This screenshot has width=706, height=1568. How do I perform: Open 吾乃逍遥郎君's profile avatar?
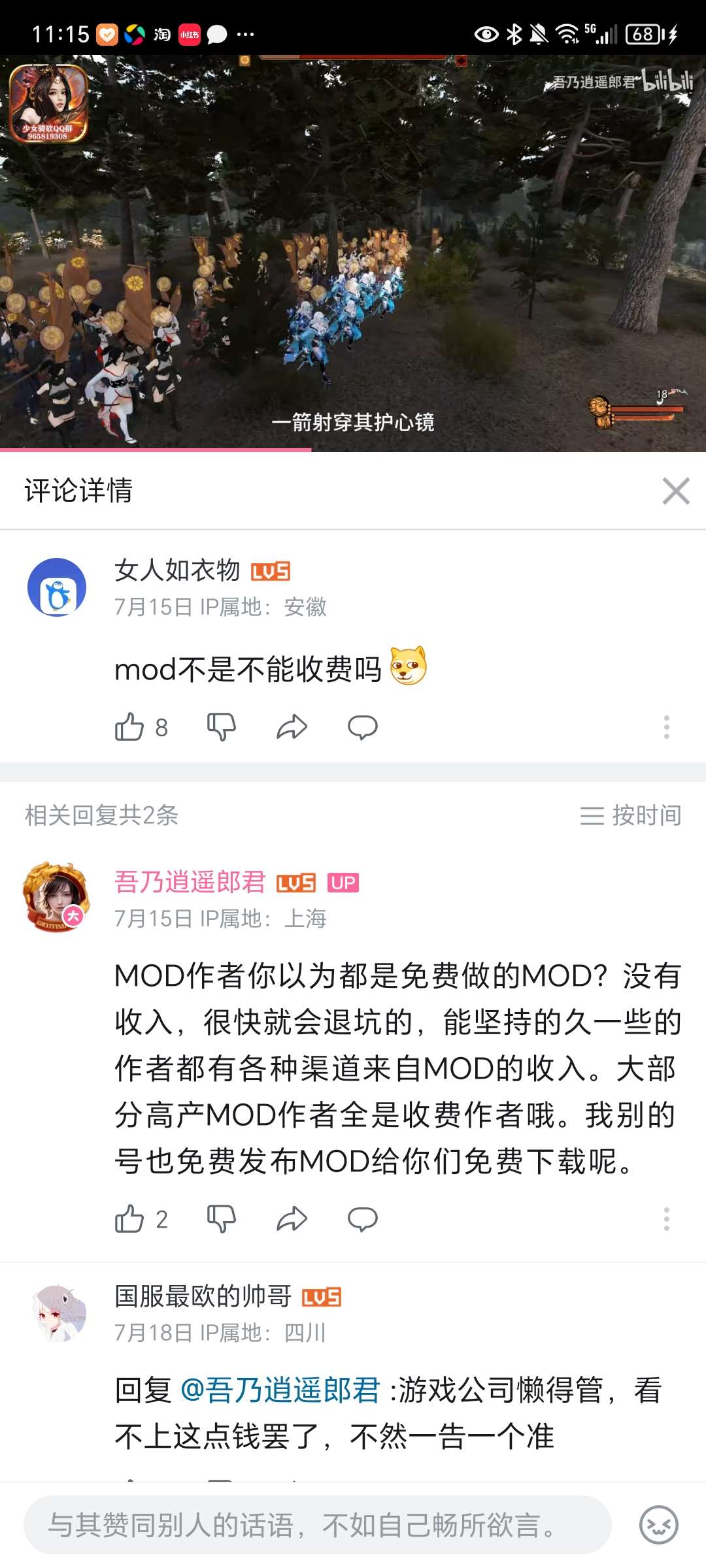[57, 896]
